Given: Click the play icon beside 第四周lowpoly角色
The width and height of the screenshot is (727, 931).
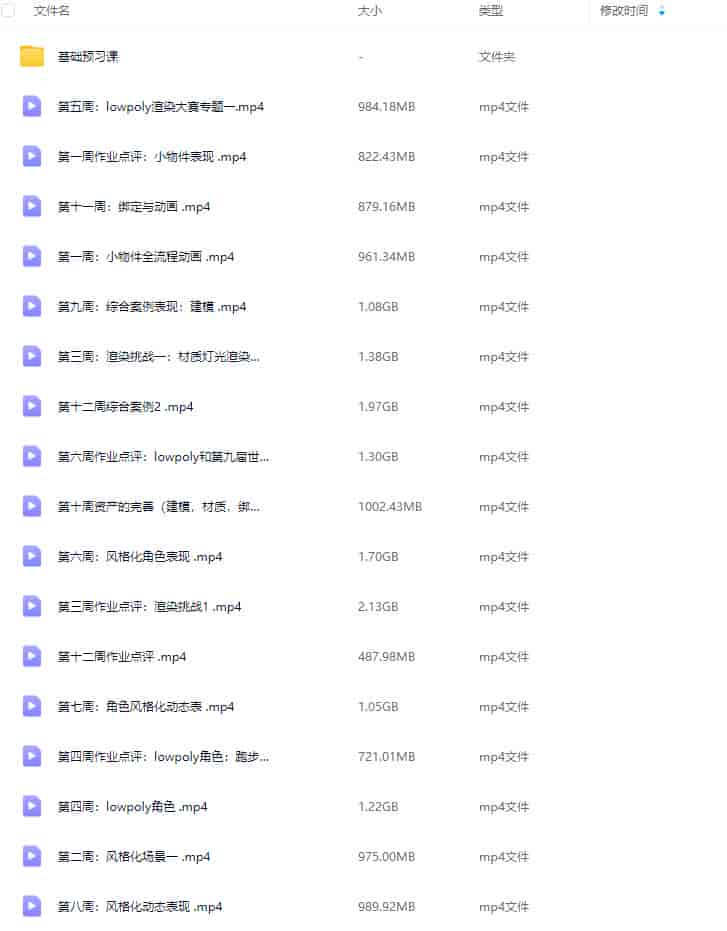Looking at the screenshot, I should tap(30, 806).
